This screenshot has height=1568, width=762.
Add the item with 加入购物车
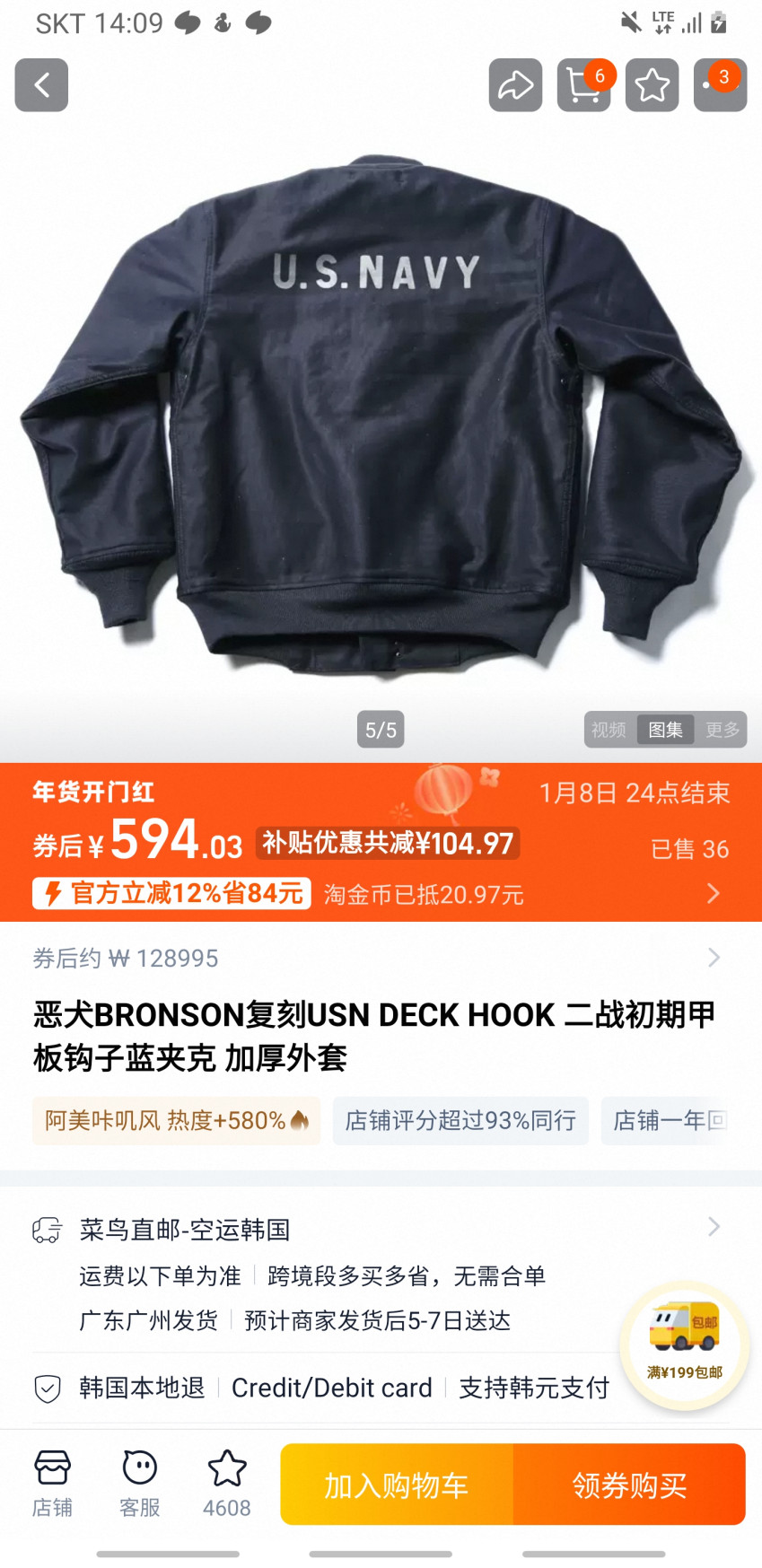[x=397, y=1485]
